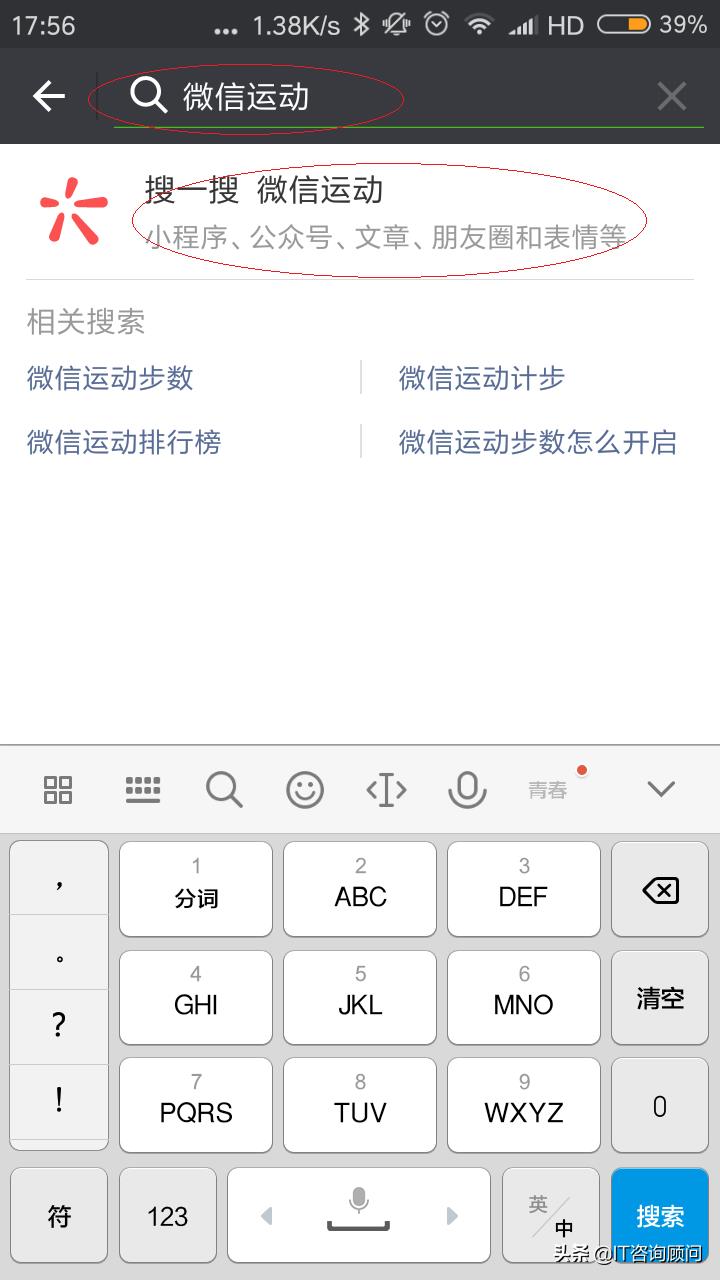The image size is (720, 1280).
Task: Start voice input via keyboard toolbar microphone
Action: click(x=467, y=790)
